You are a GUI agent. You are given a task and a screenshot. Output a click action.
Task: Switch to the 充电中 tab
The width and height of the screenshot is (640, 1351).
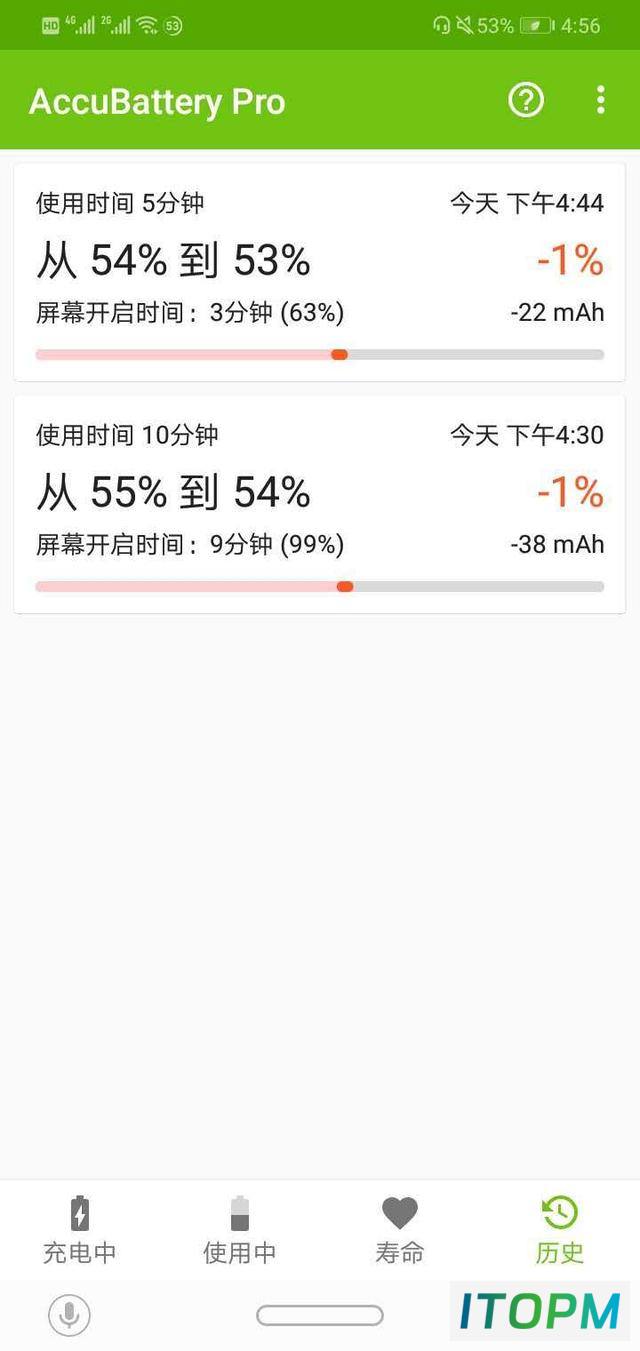(x=80, y=1230)
